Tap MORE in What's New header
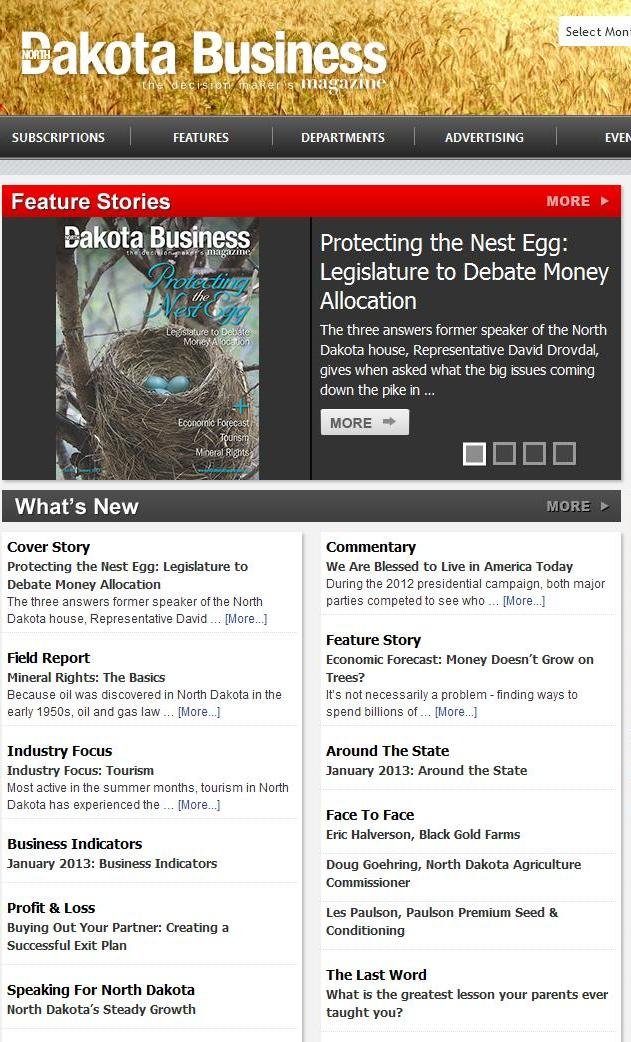This screenshot has width=631, height=1042. pos(577,506)
